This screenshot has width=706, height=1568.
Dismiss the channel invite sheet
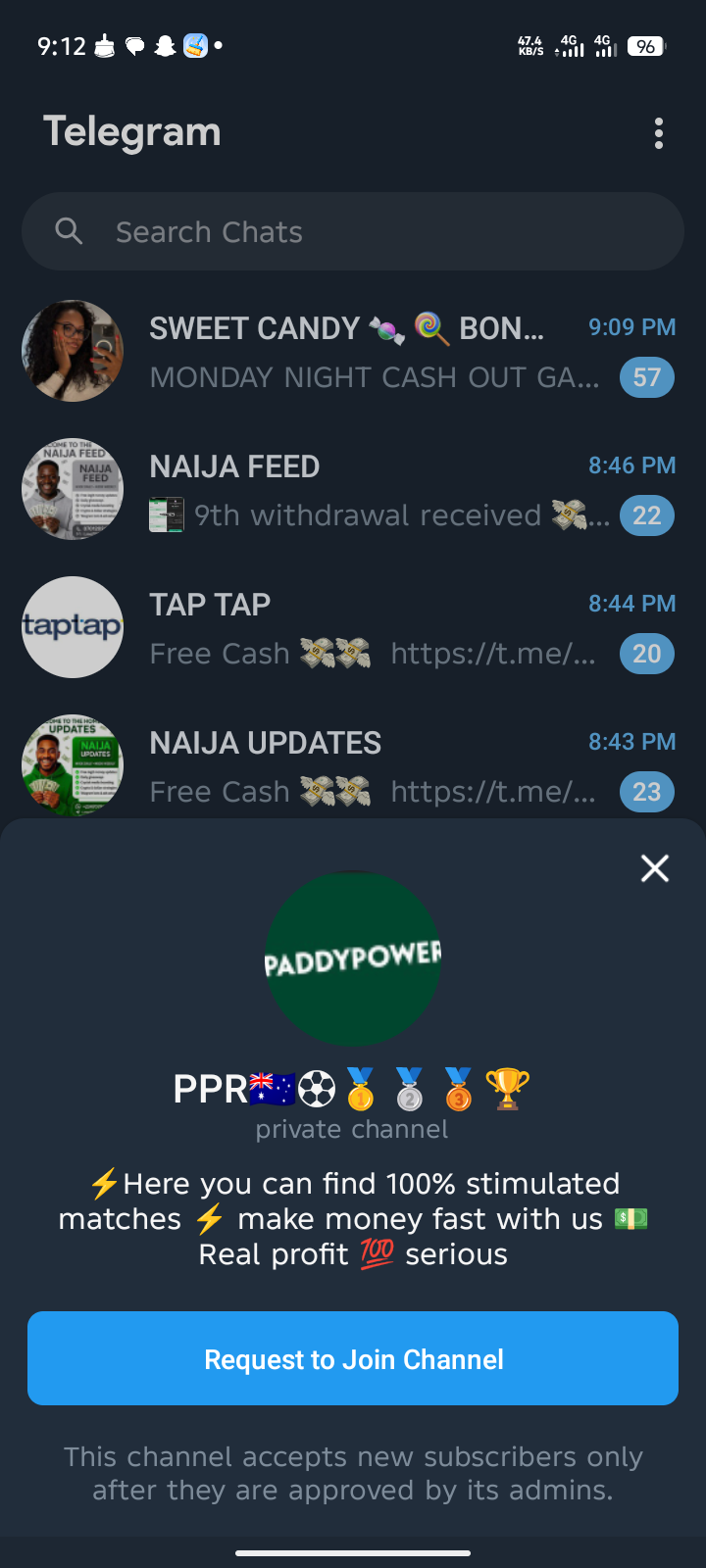coord(654,867)
